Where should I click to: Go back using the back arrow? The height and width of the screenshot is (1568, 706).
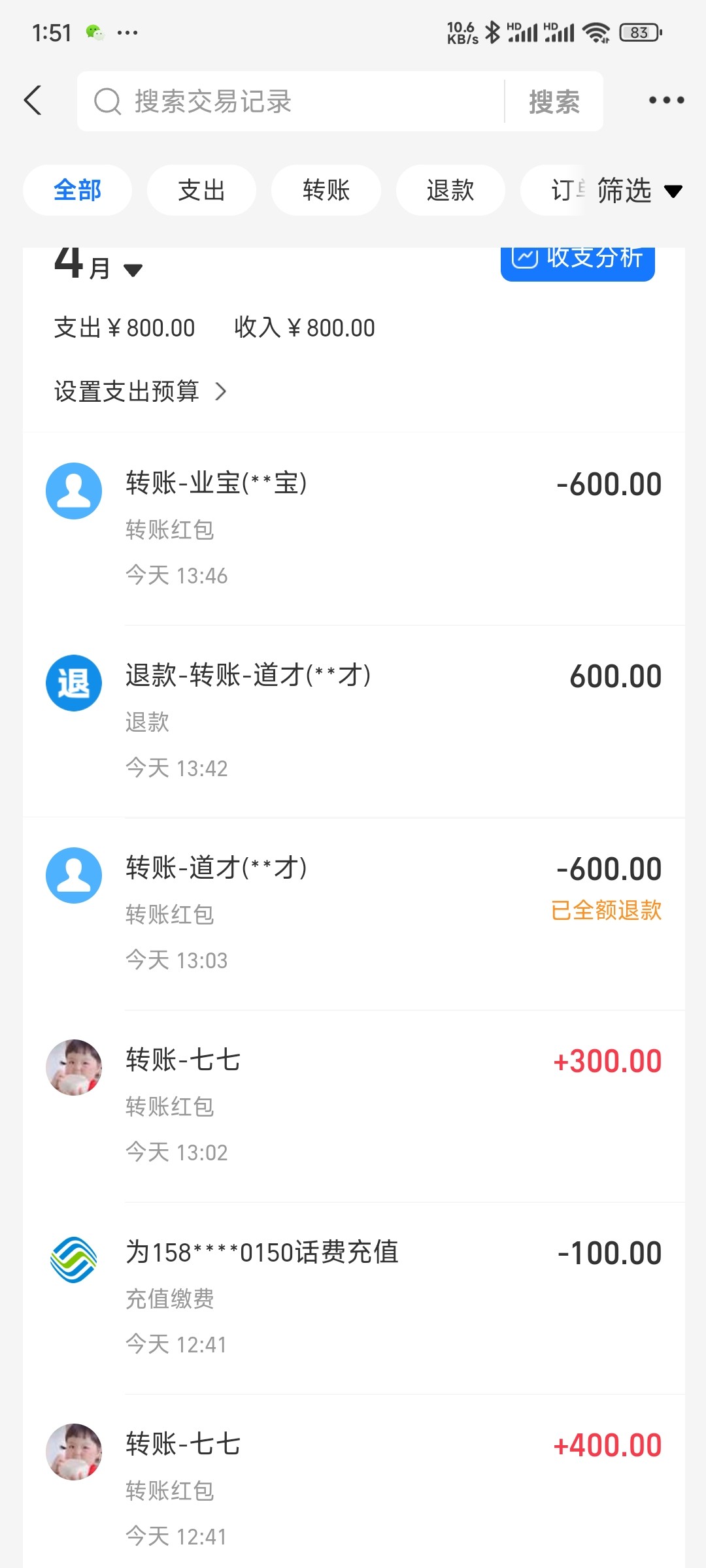coord(33,101)
